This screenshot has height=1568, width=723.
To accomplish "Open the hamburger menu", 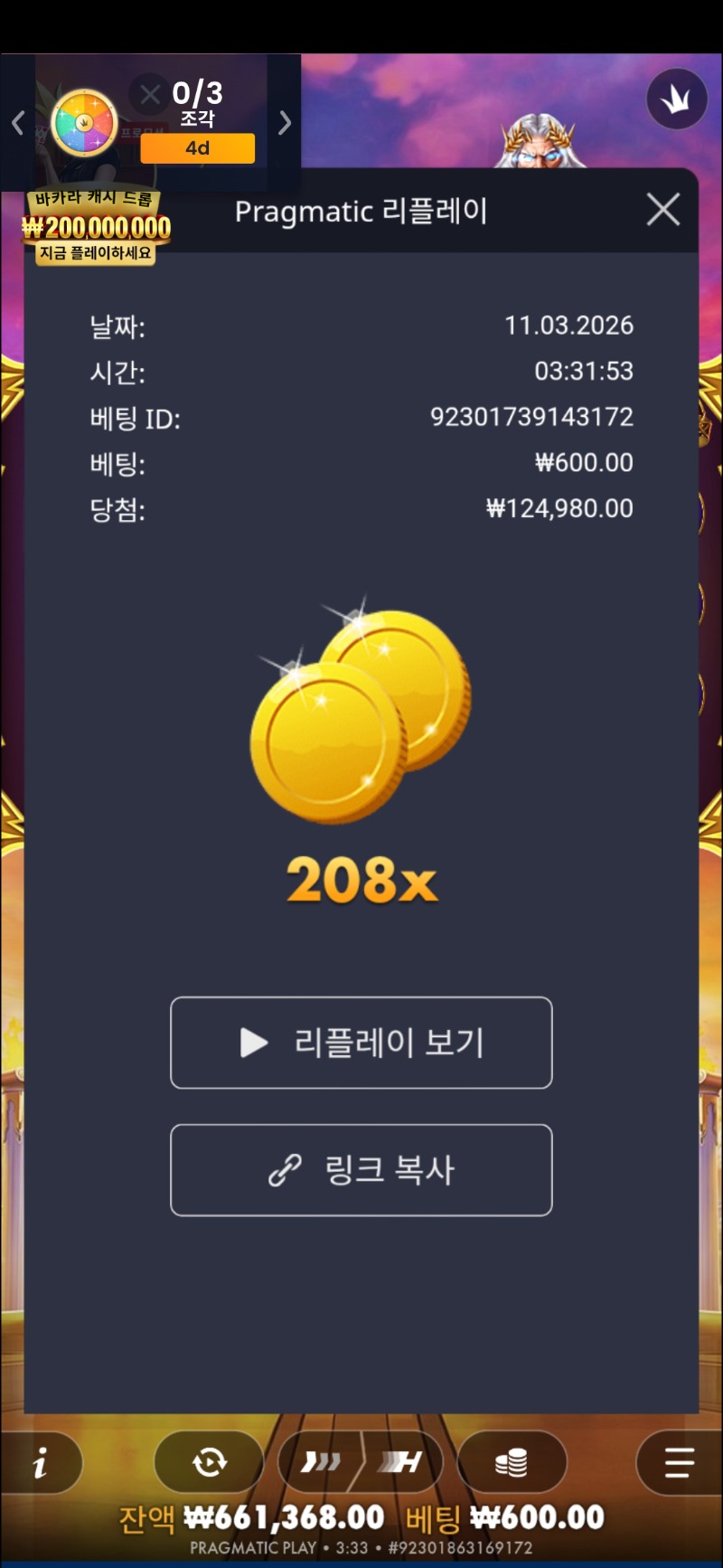I will coord(678,1462).
